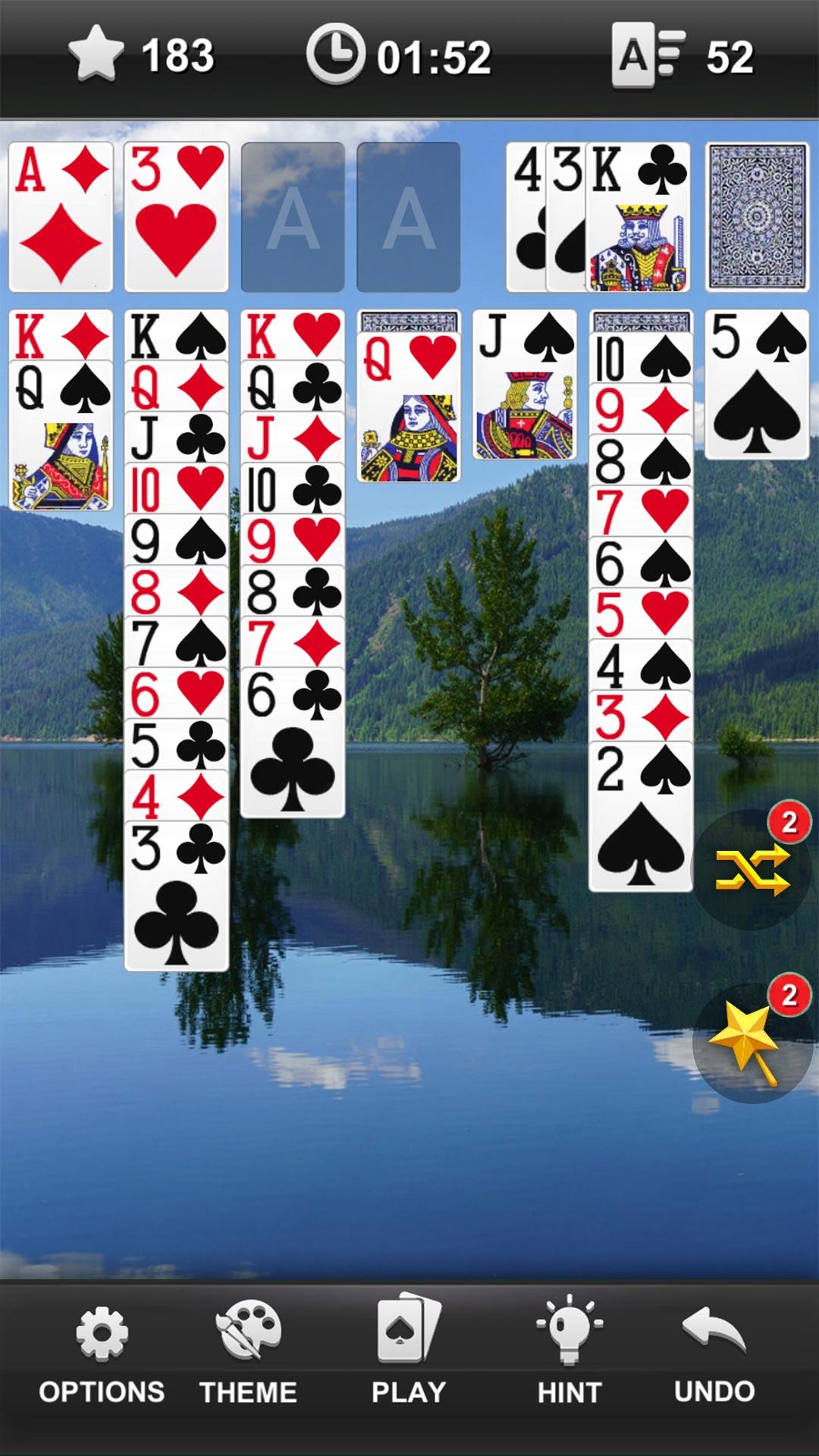Use the shuffle power-up

(x=752, y=870)
